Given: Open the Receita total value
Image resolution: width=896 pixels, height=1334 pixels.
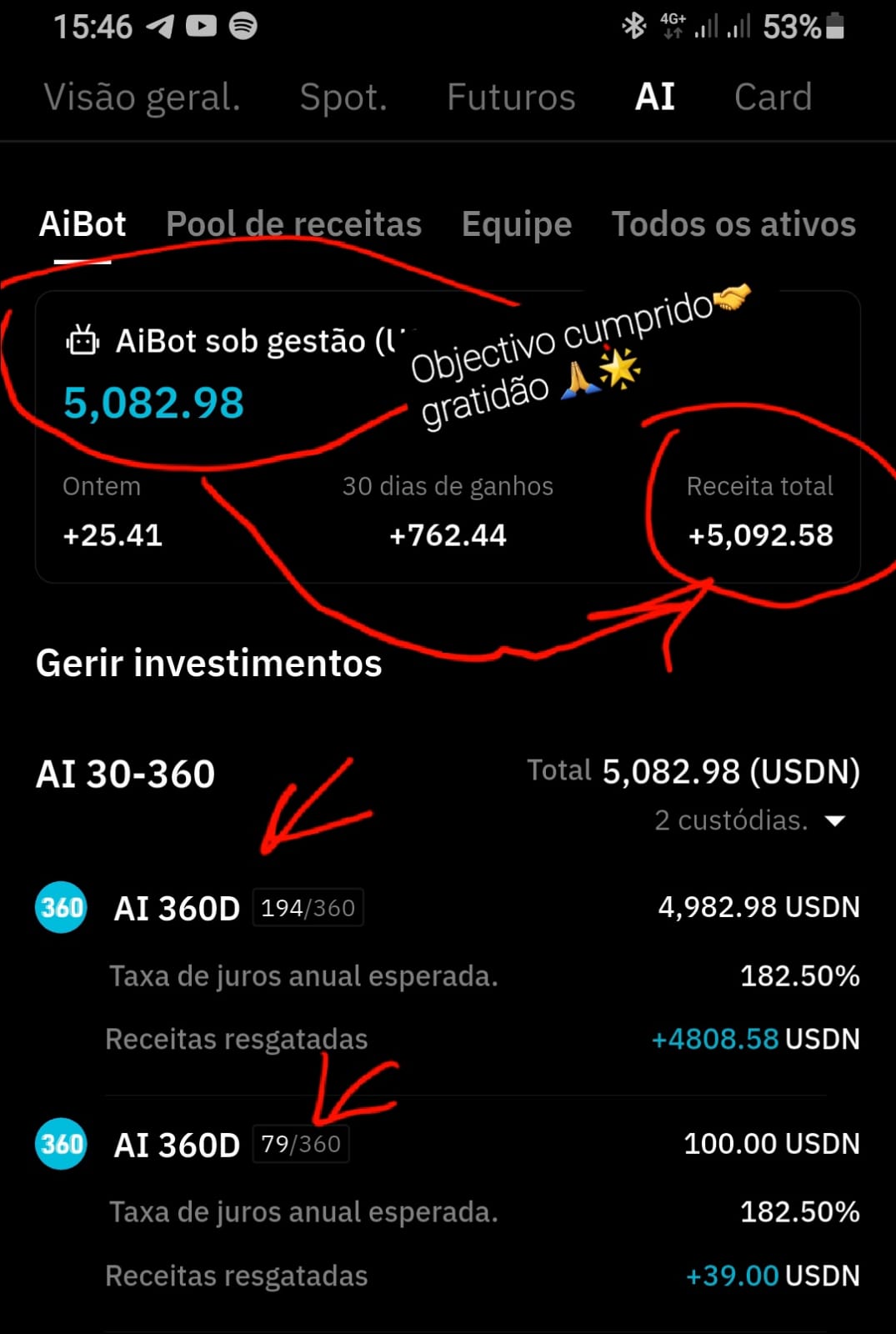Looking at the screenshot, I should point(759,535).
